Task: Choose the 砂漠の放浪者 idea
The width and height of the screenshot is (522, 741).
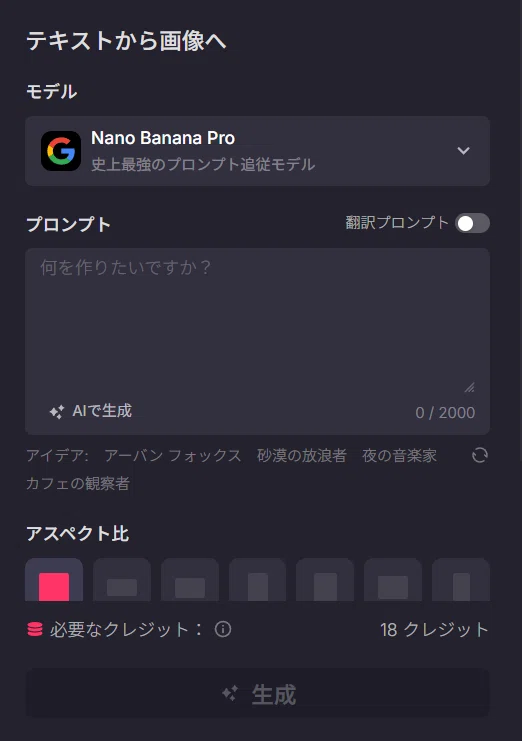Action: coord(301,456)
